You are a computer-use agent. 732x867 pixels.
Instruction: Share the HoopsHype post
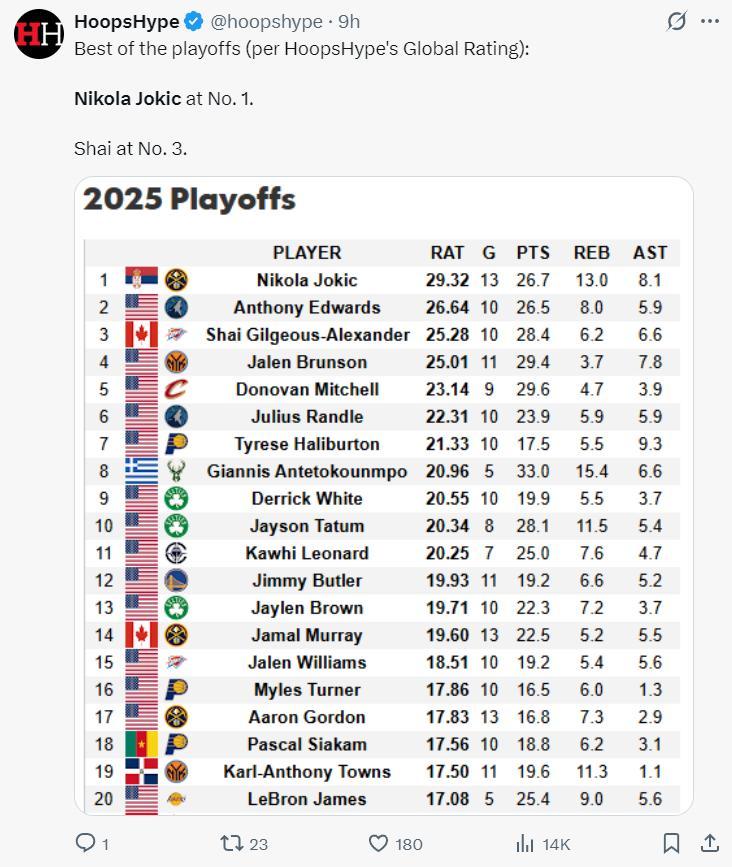click(710, 843)
